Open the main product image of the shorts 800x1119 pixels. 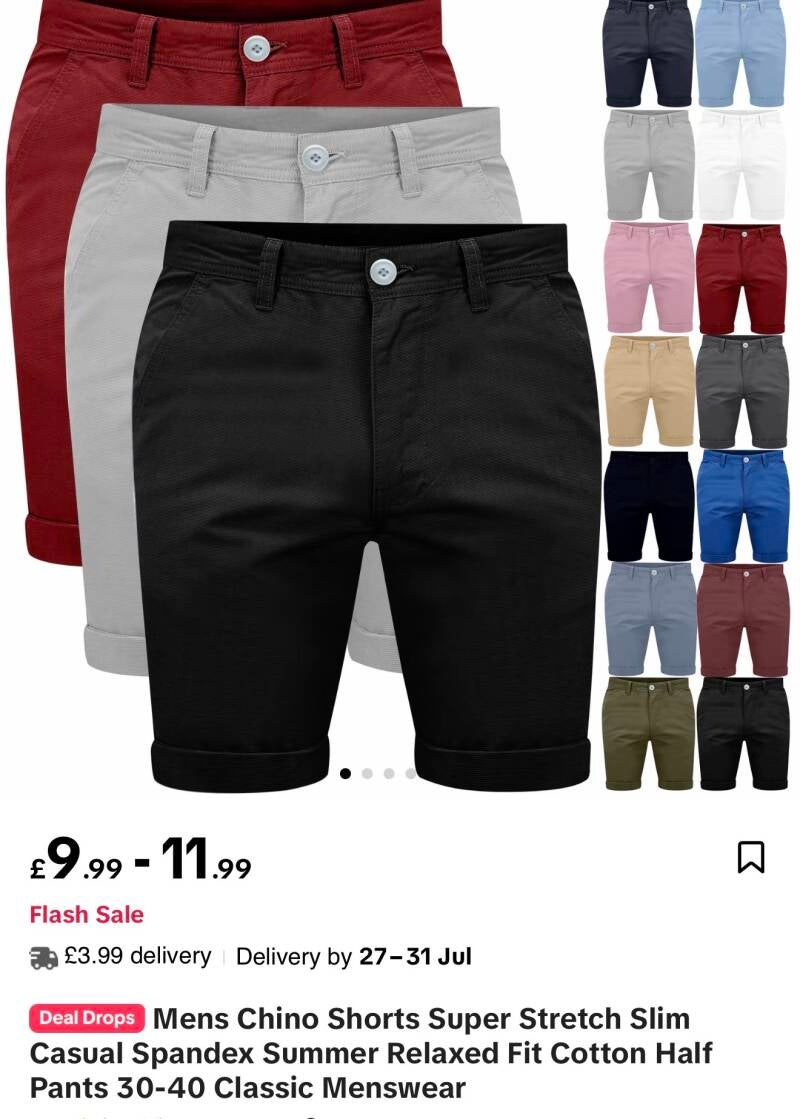[x=400, y=396]
